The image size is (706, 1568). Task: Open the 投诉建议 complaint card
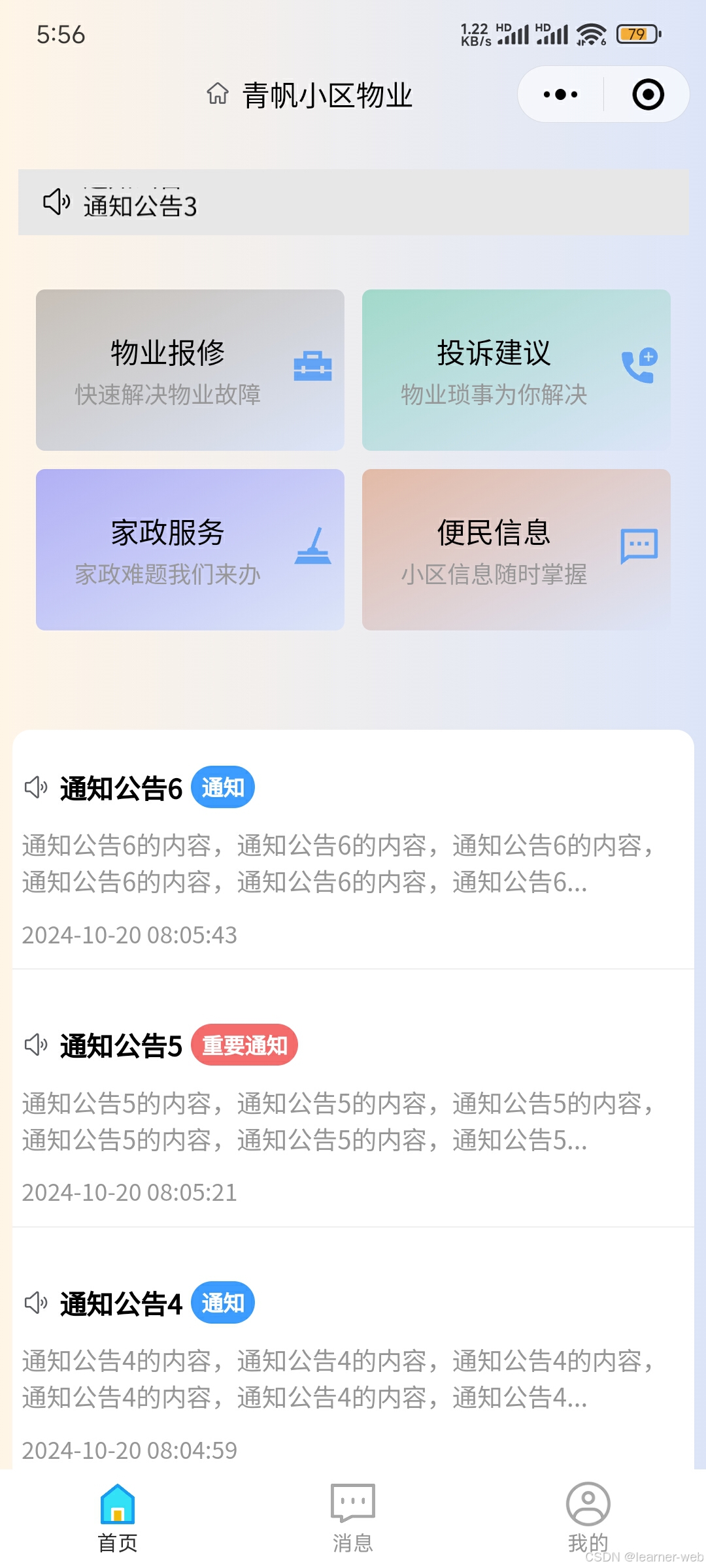pyautogui.click(x=516, y=370)
